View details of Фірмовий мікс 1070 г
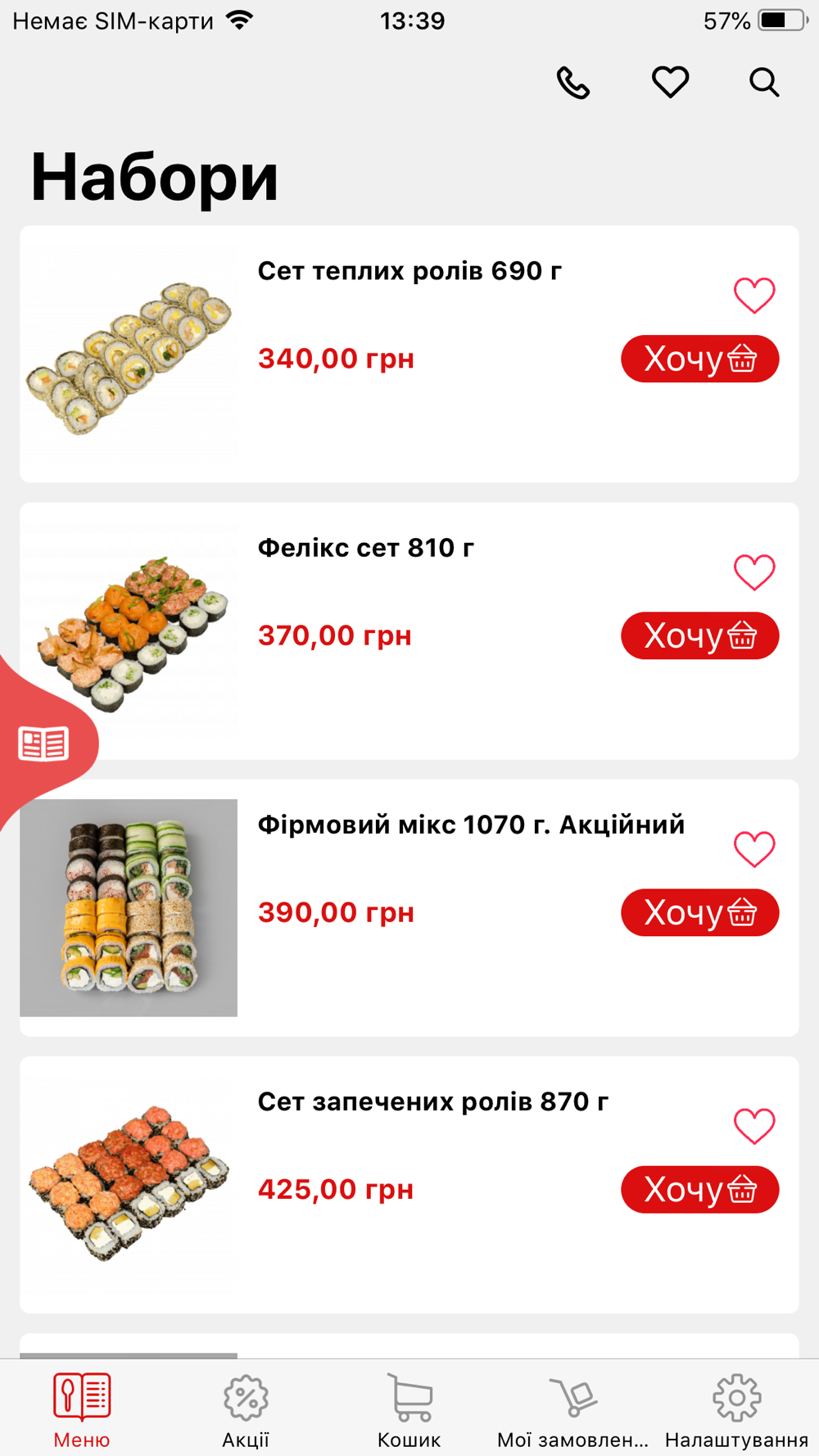The height and width of the screenshot is (1456, 819). (x=470, y=825)
